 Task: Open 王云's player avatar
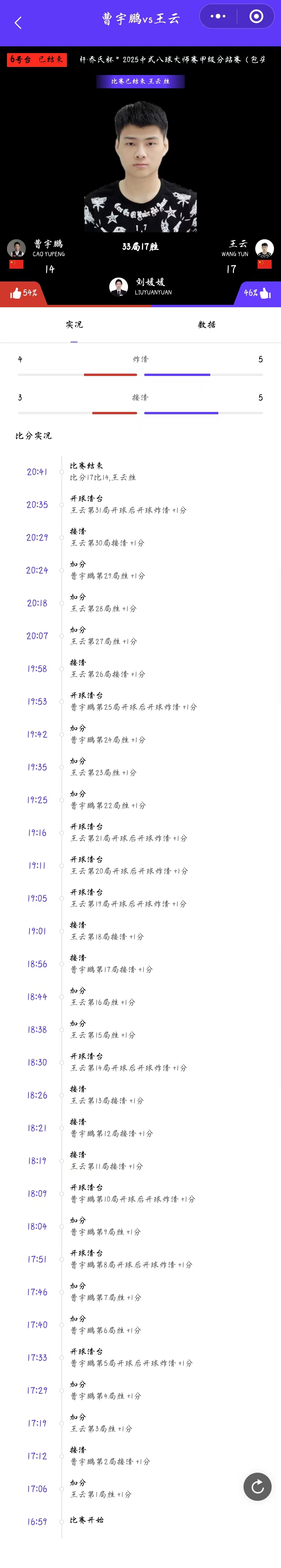(265, 248)
